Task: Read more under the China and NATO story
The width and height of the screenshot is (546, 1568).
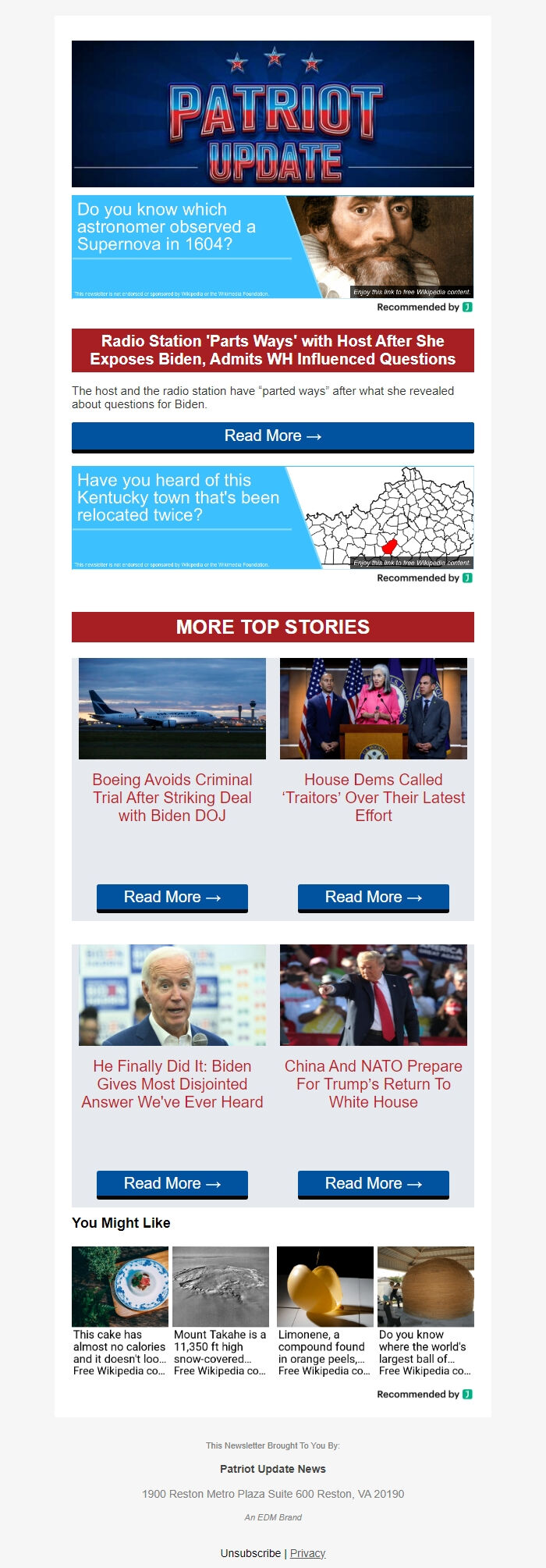Action: [374, 1184]
